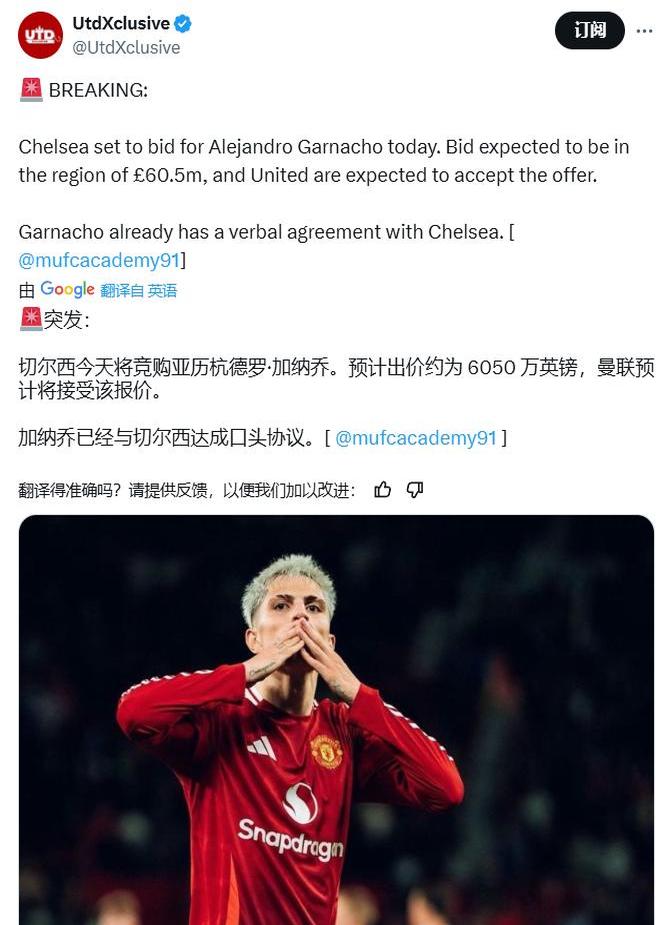The height and width of the screenshot is (925, 662).
Task: Open the UtdXclusive account name
Action: (120, 23)
